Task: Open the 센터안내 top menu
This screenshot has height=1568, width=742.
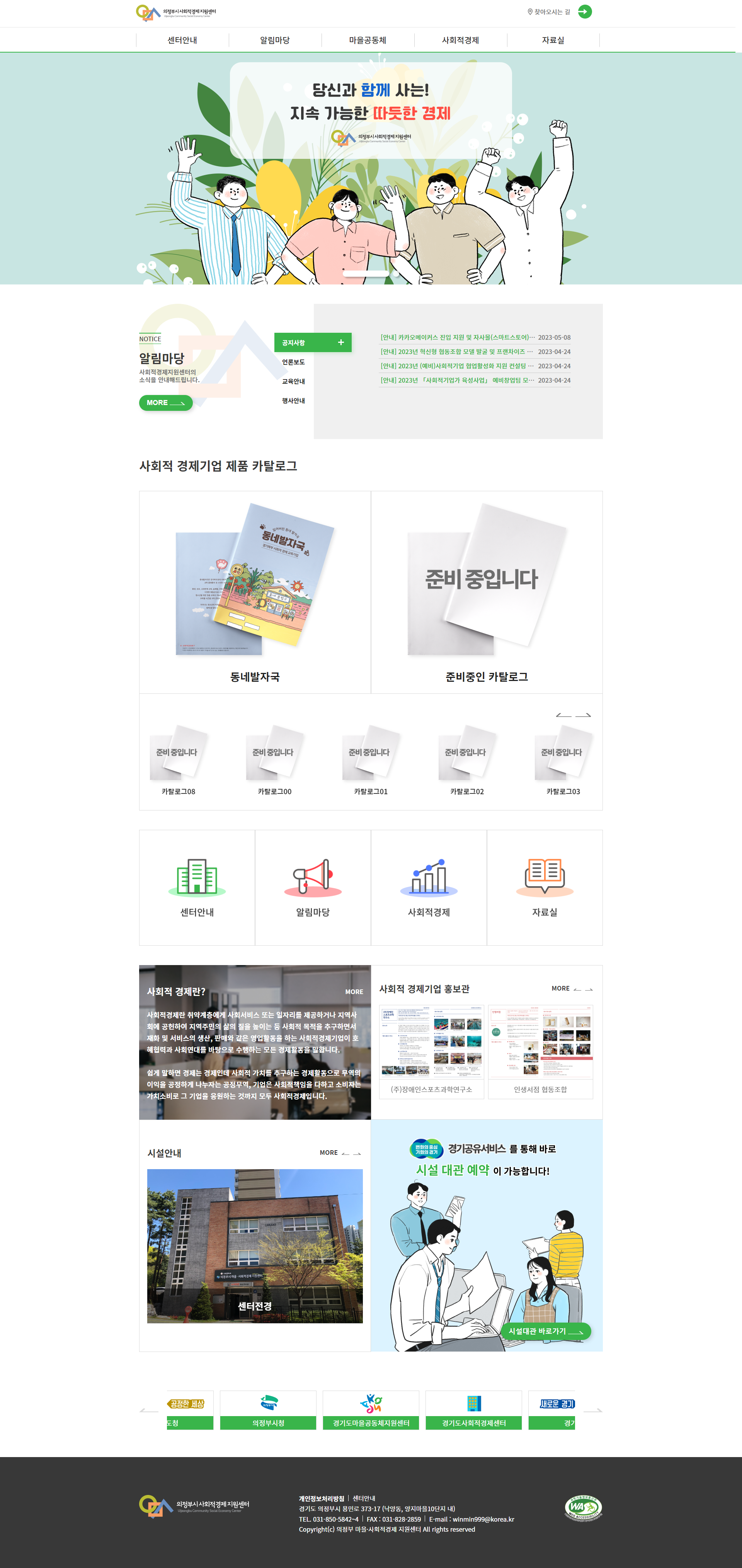Action: 182,40
